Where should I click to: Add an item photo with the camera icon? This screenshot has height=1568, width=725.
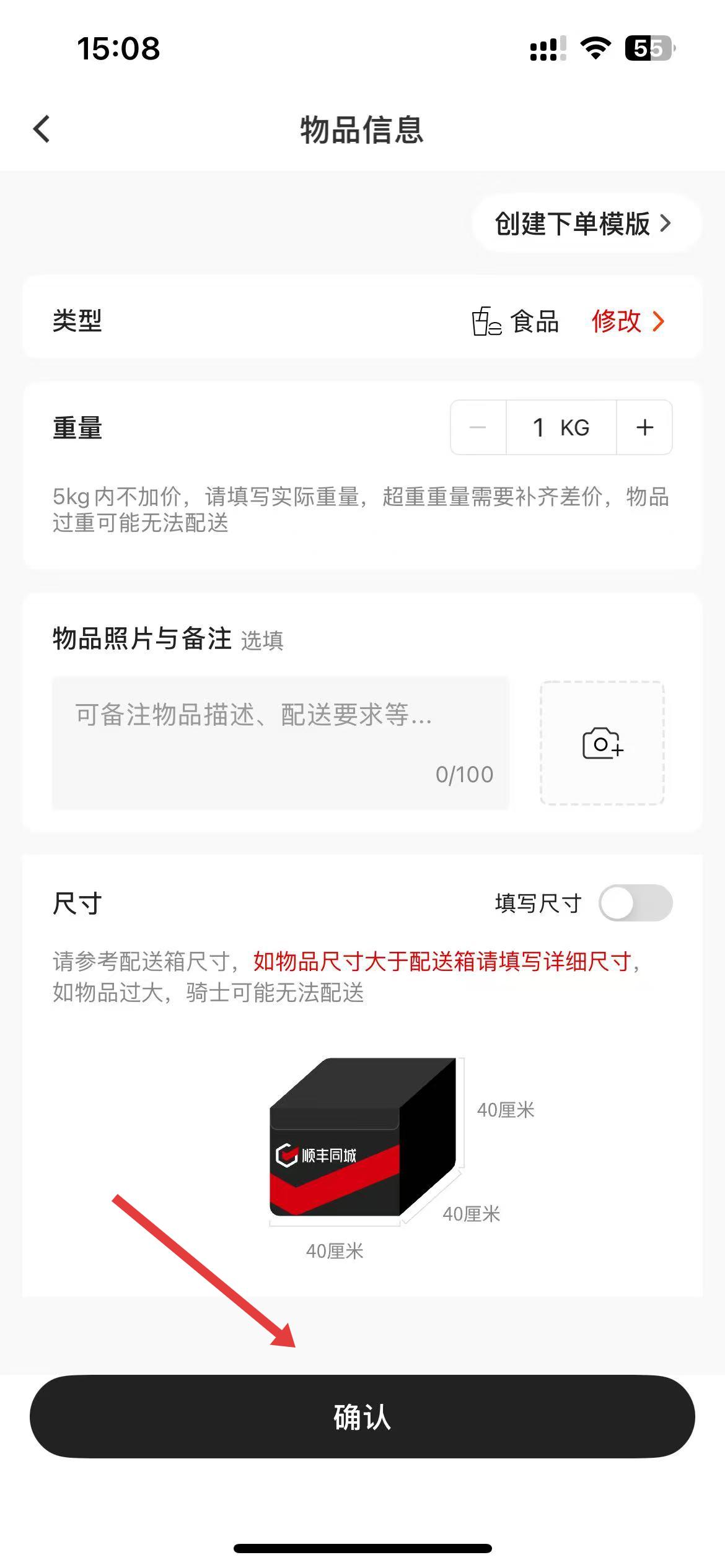(x=602, y=743)
